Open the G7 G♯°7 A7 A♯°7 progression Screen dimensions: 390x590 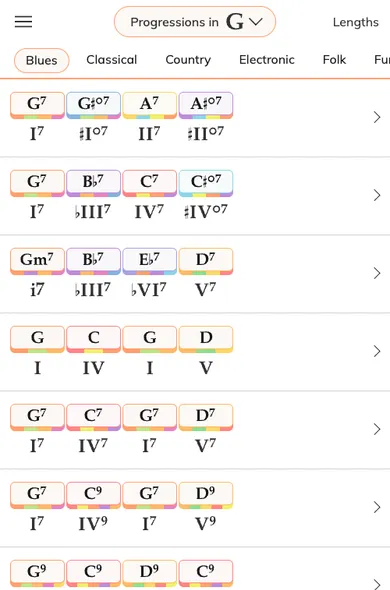click(195, 118)
